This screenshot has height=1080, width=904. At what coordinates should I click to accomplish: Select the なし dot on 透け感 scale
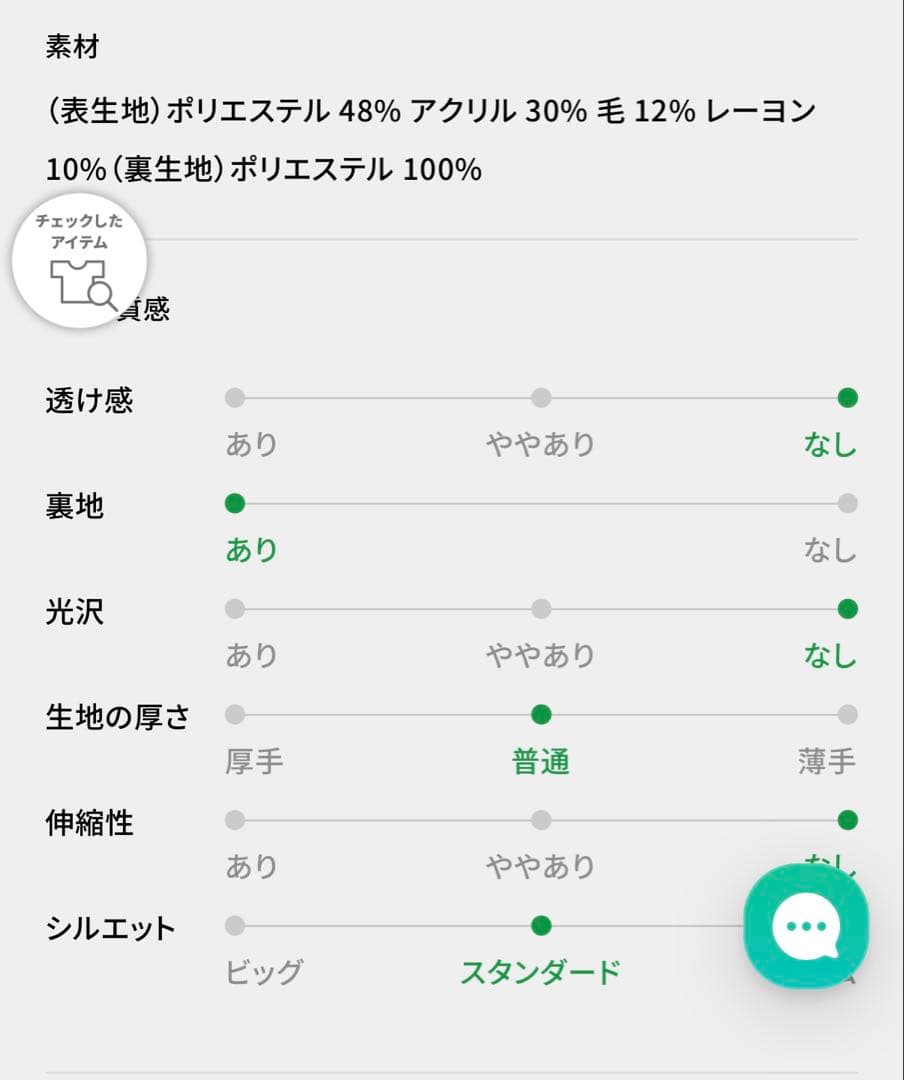coord(847,397)
